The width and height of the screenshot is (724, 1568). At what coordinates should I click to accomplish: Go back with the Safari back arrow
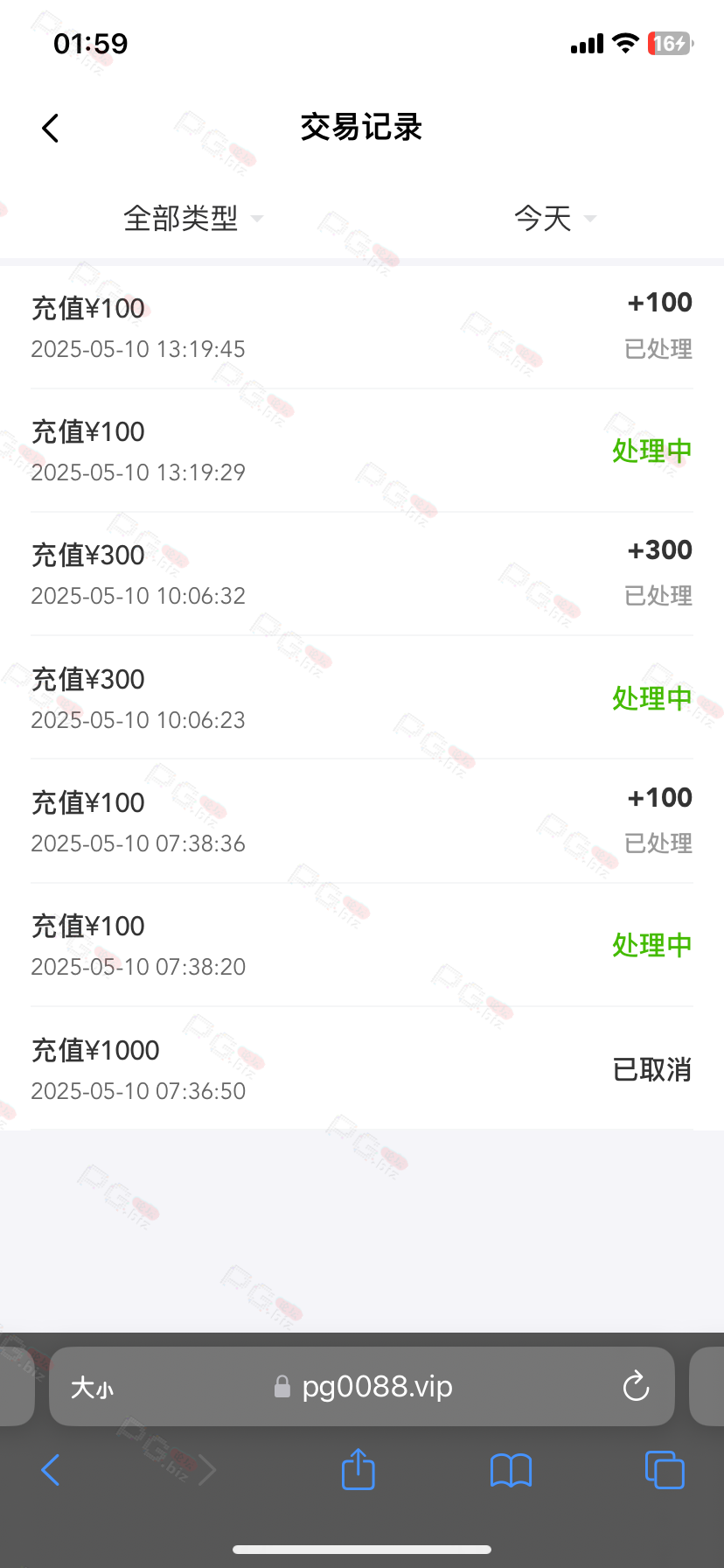coord(51,1470)
